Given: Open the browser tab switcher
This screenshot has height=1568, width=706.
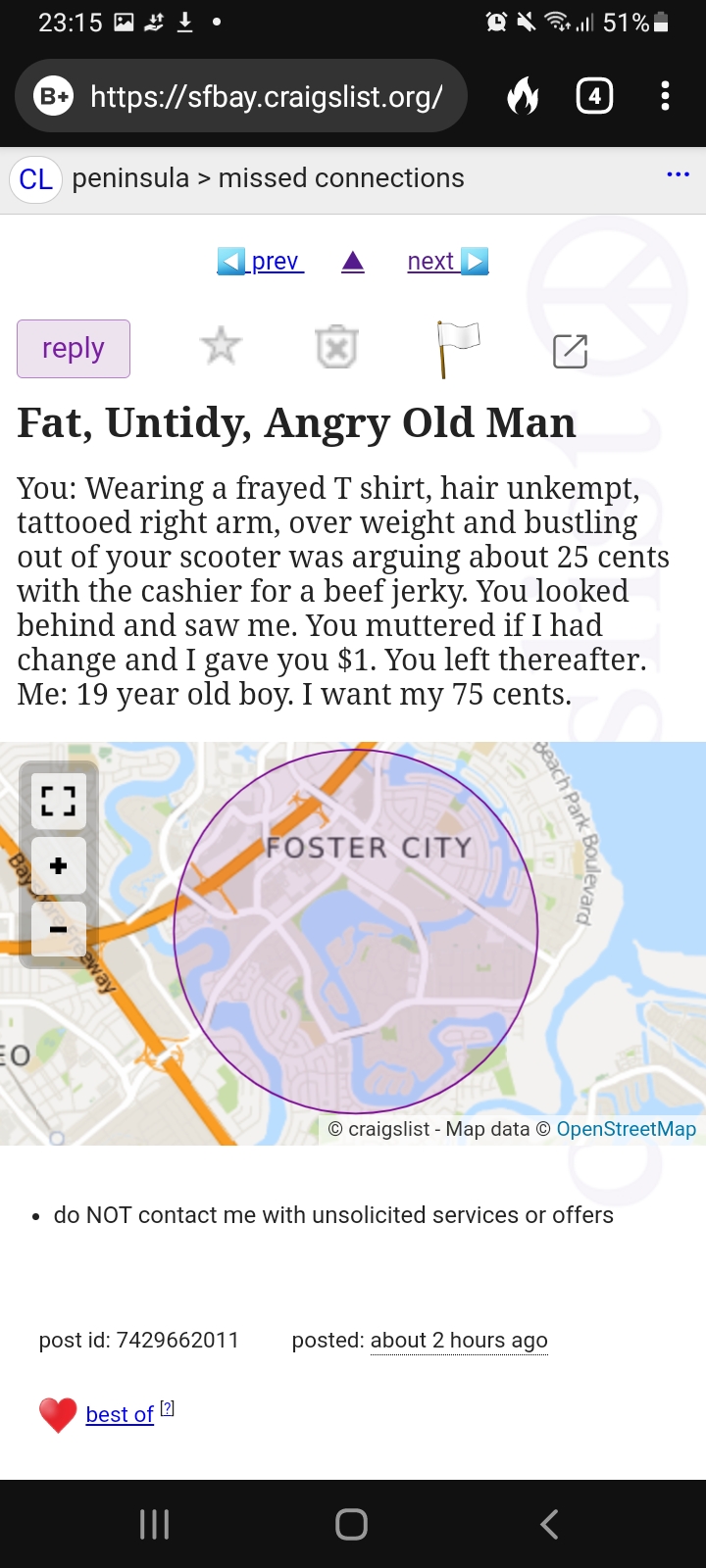Looking at the screenshot, I should [x=594, y=96].
